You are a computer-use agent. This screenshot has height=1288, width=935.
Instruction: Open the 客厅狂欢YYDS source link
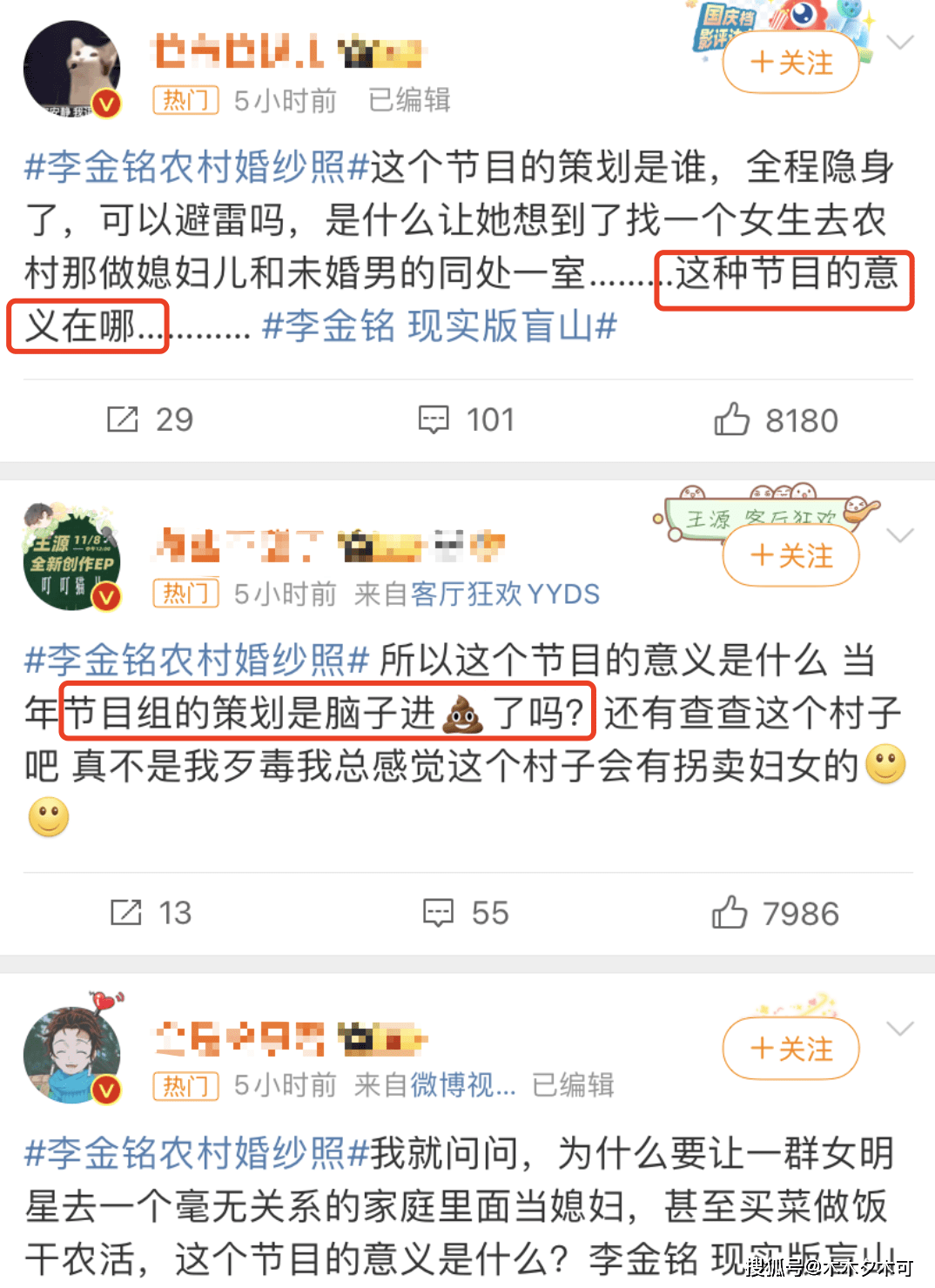[505, 594]
